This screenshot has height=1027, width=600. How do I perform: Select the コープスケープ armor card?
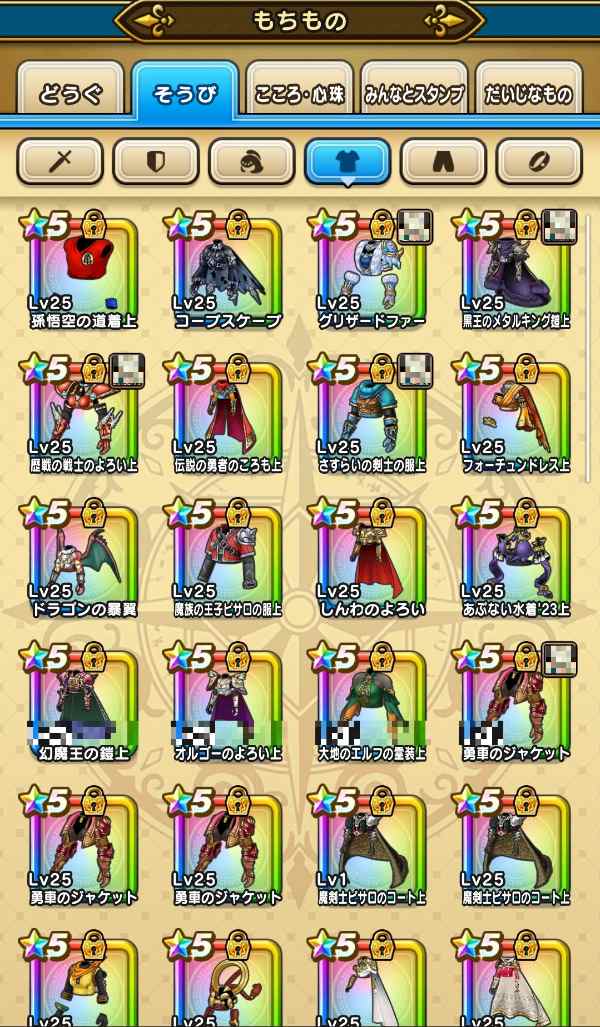228,272
